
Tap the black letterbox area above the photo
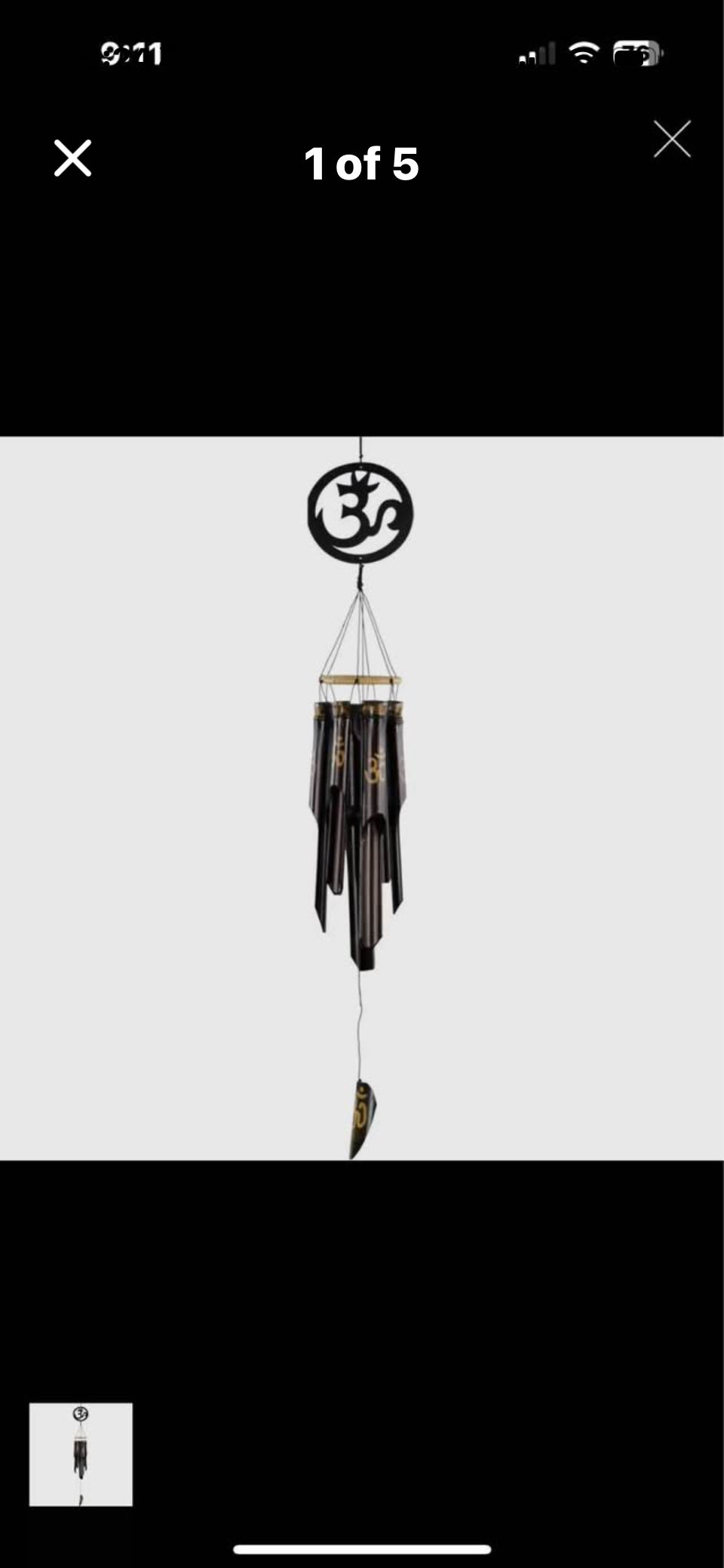click(x=362, y=317)
